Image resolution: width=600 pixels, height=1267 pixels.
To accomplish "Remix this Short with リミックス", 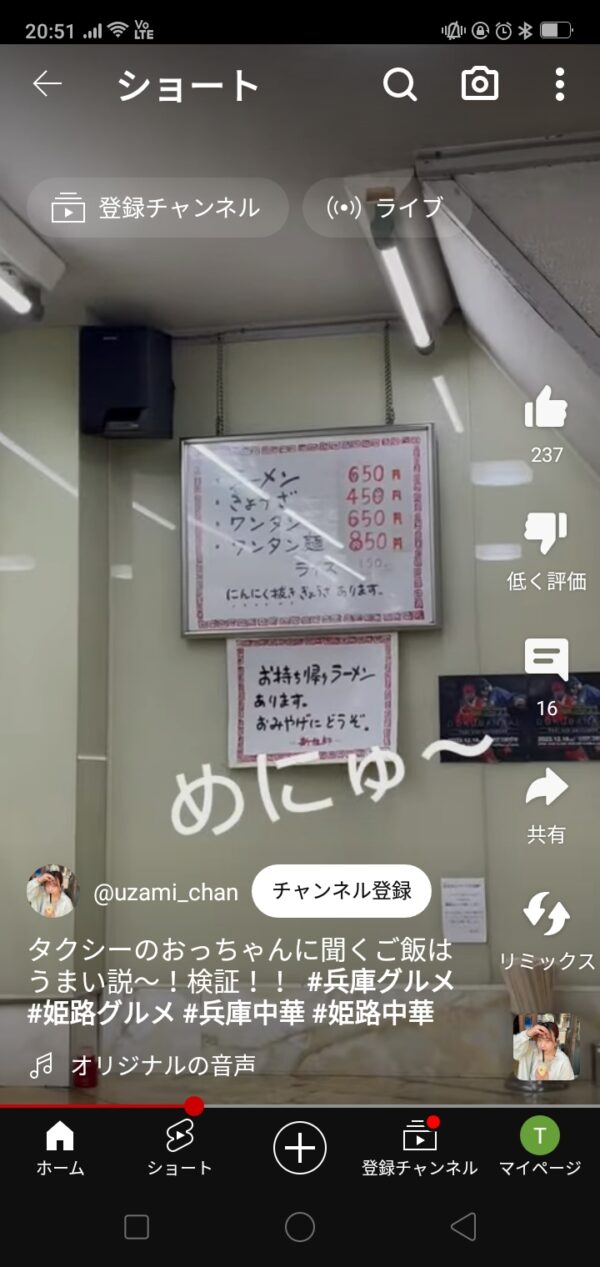I will (x=546, y=914).
